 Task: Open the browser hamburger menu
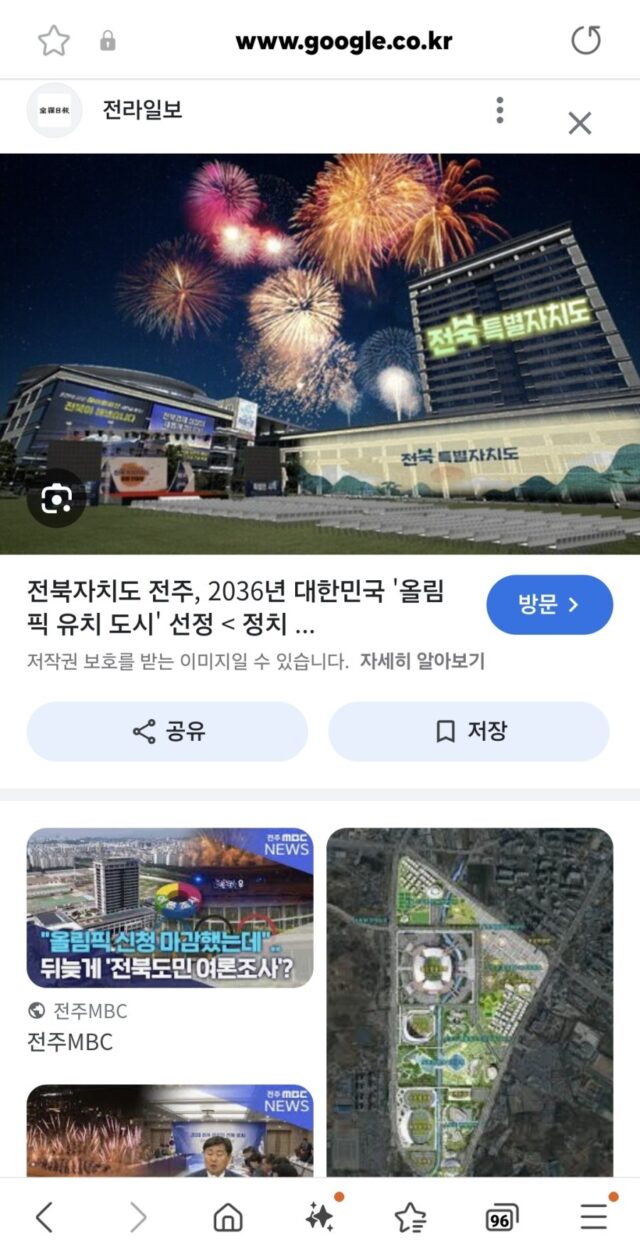(x=594, y=1217)
